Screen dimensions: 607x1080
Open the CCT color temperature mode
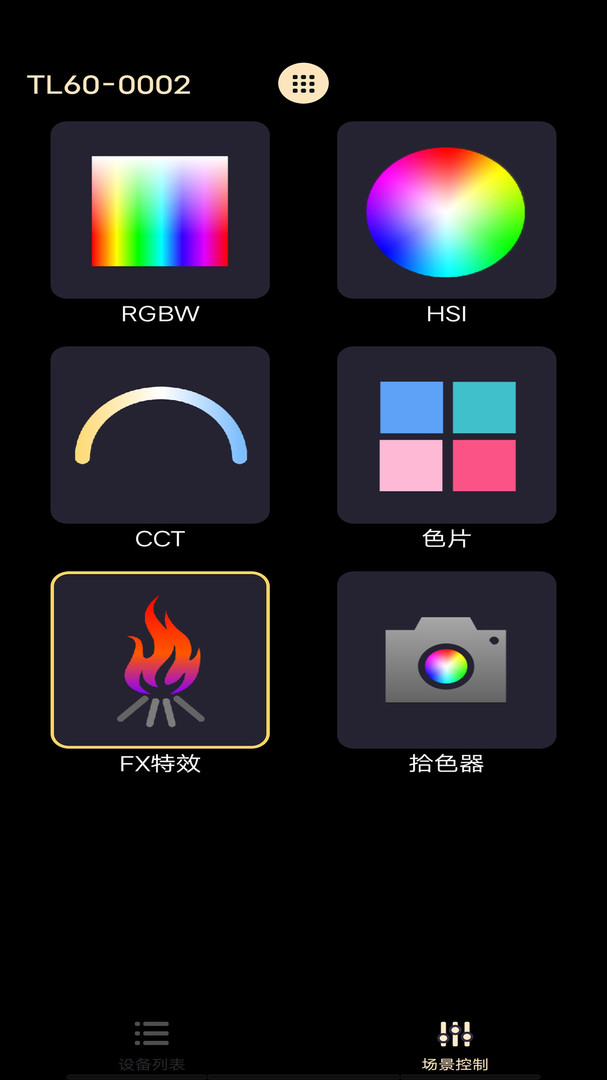pos(160,435)
